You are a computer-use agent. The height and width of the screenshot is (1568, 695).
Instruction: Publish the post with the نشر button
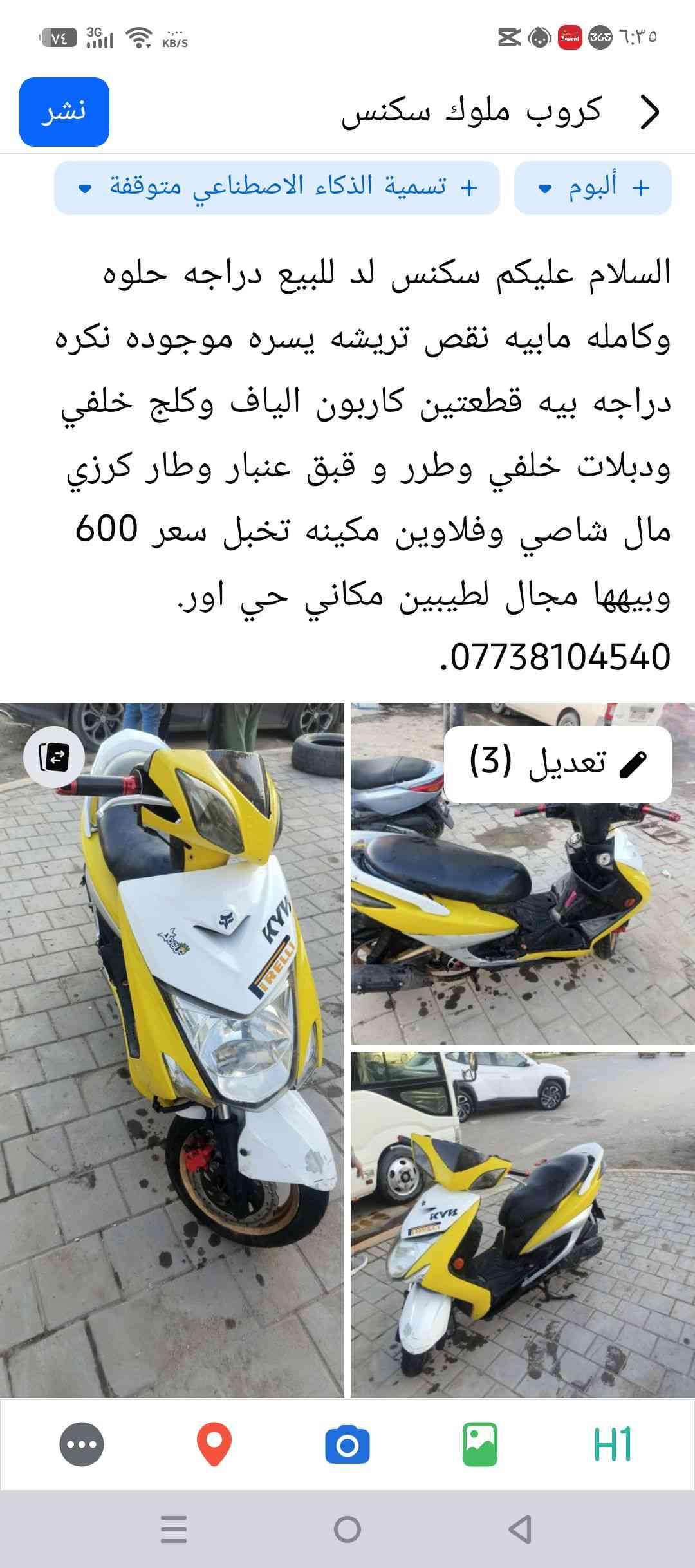pyautogui.click(x=64, y=112)
